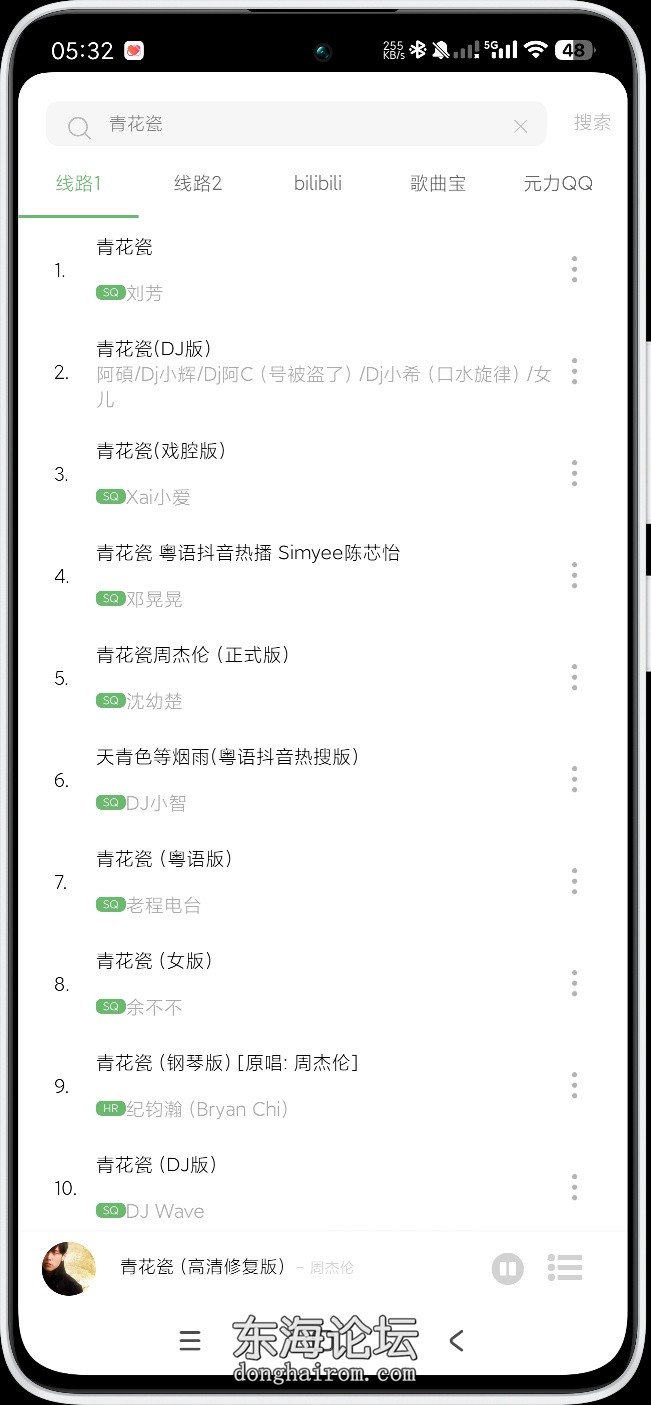Play 青花瓷 by 刘芳
This screenshot has width=651, height=1405.
[300, 269]
